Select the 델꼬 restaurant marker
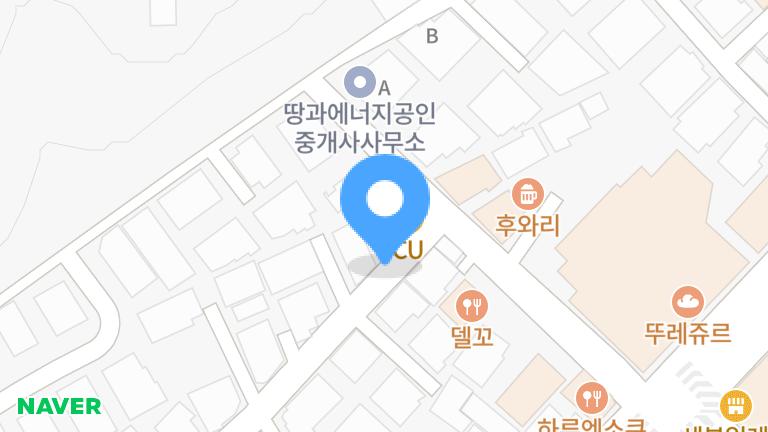This screenshot has height=432, width=768. 471,304
